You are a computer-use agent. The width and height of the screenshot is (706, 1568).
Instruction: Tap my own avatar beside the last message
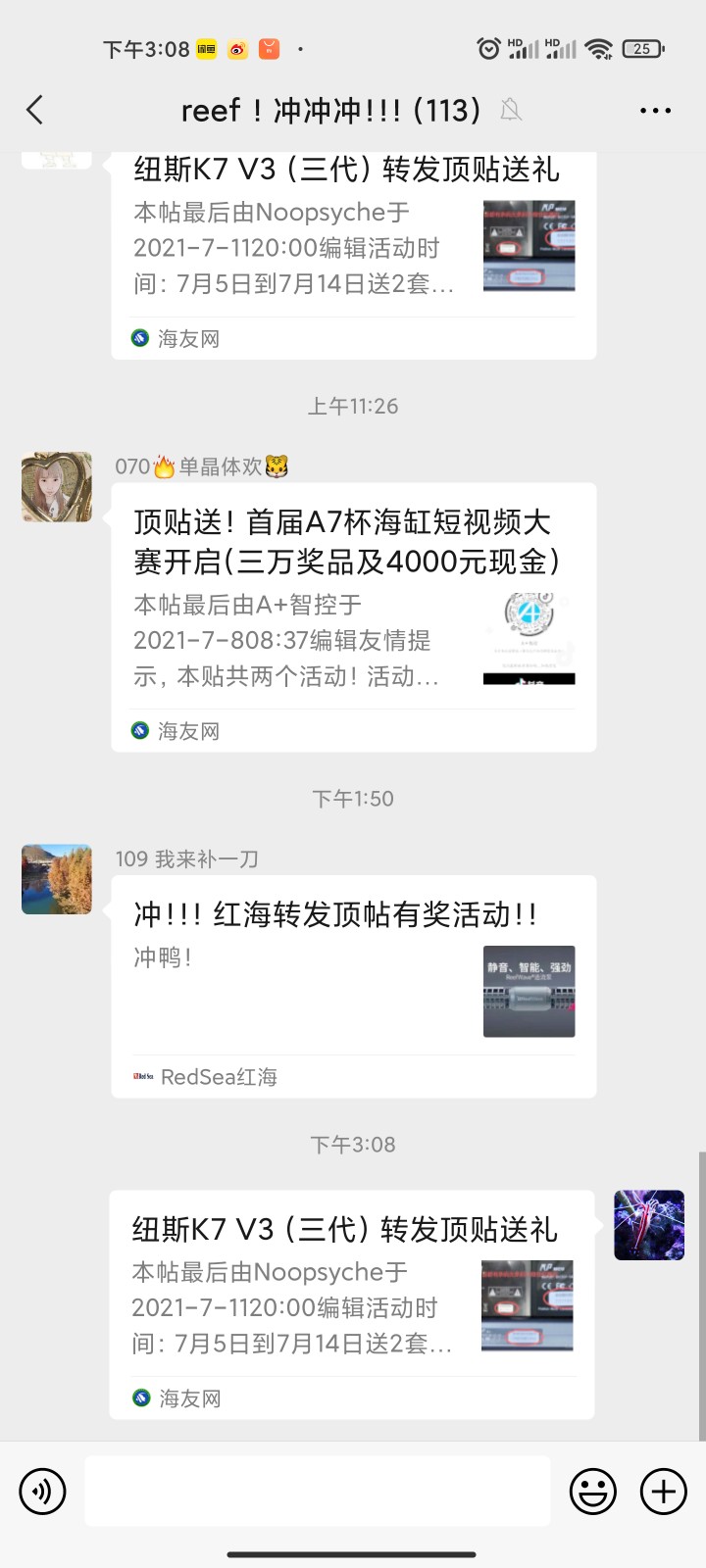pyautogui.click(x=649, y=1225)
